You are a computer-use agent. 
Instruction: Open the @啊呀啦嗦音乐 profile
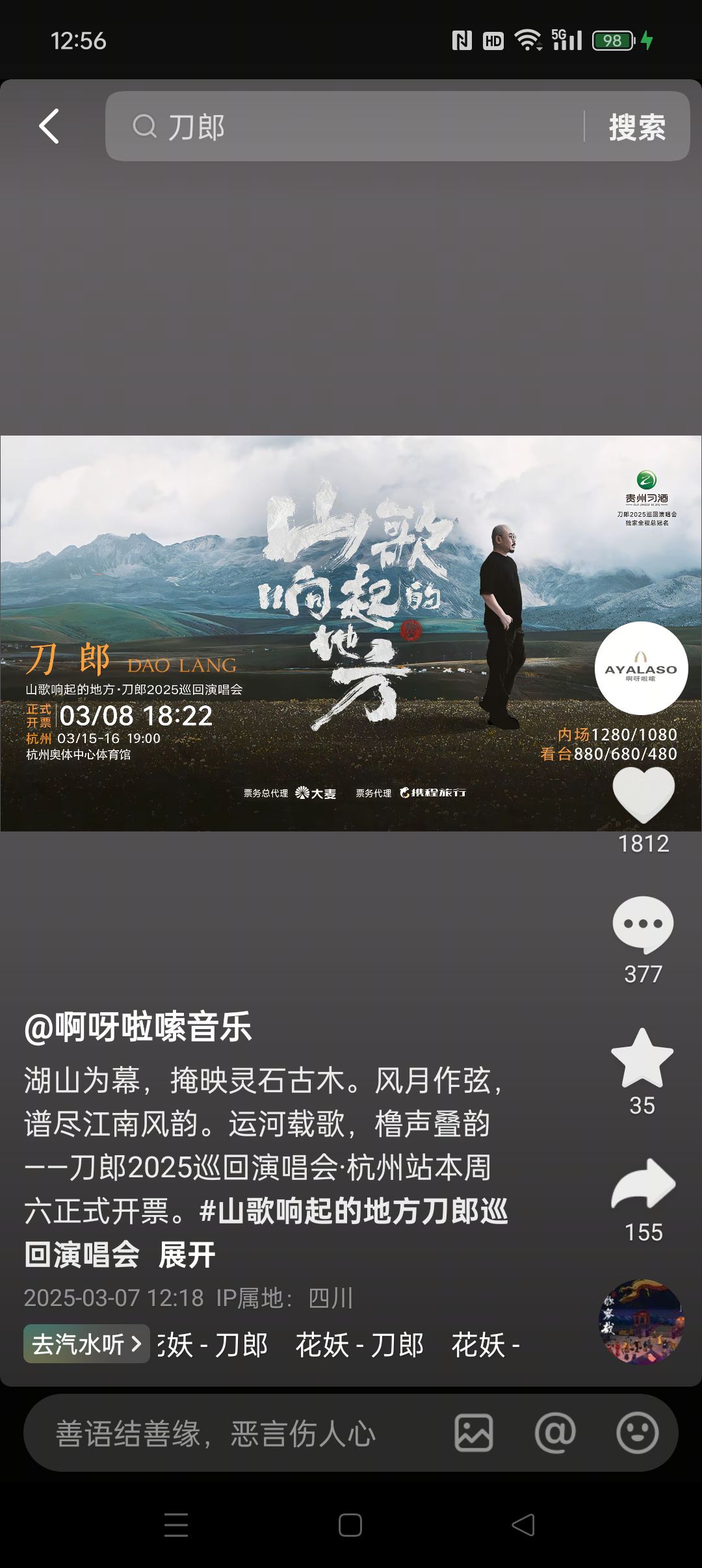click(138, 1027)
